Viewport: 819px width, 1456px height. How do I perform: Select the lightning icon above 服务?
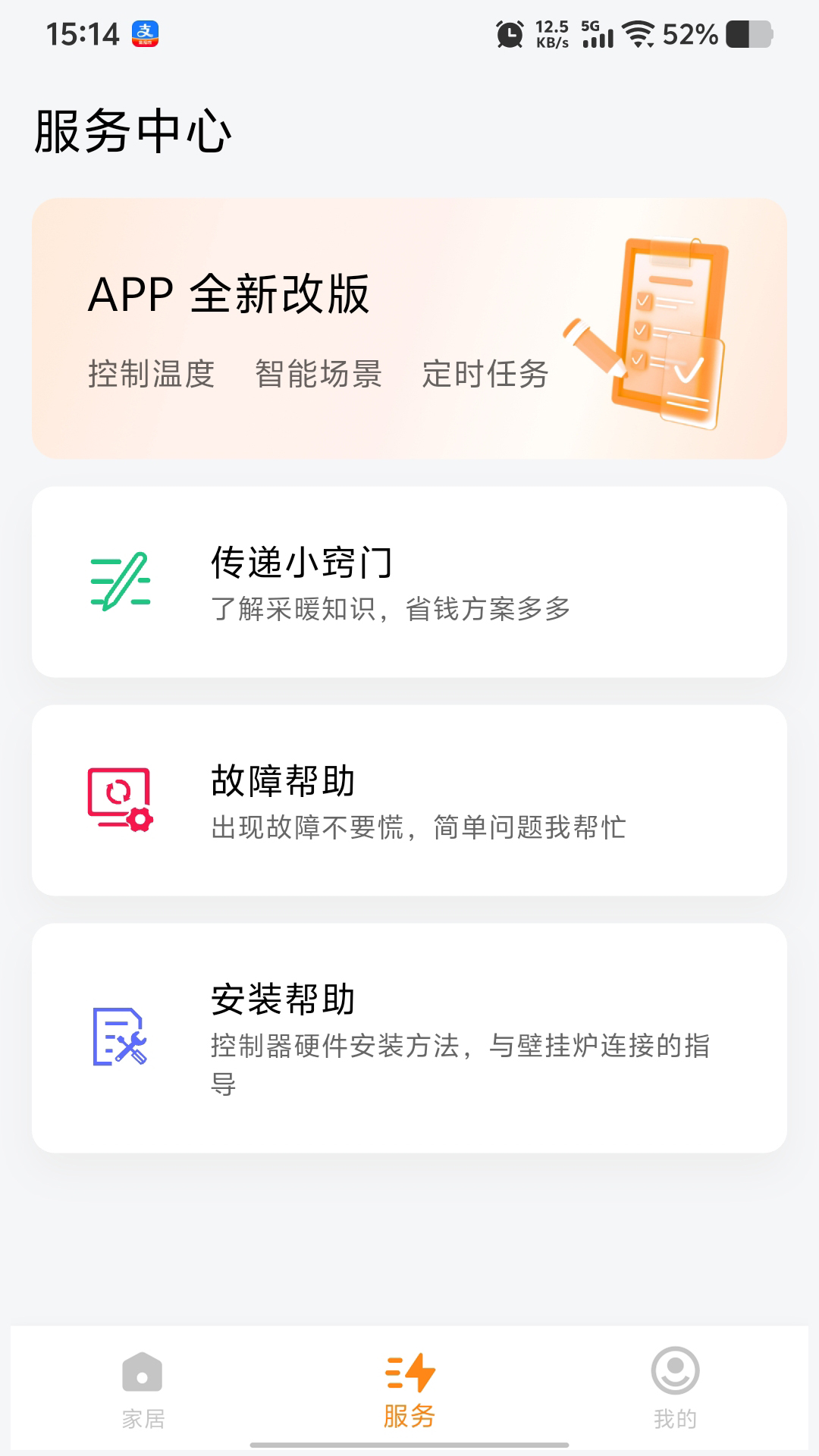click(x=409, y=1371)
